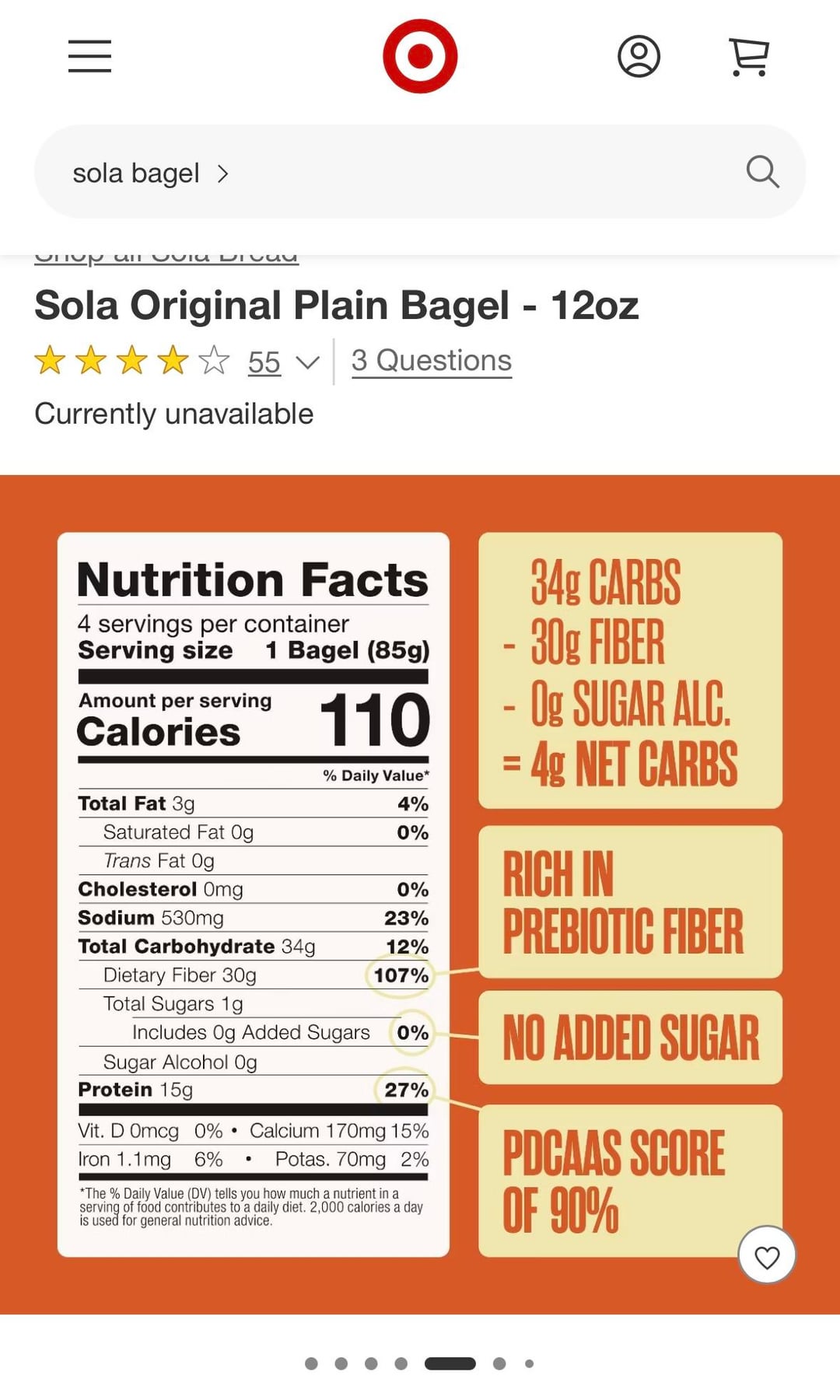View the shopping cart
The image size is (840, 1400).
[x=749, y=56]
